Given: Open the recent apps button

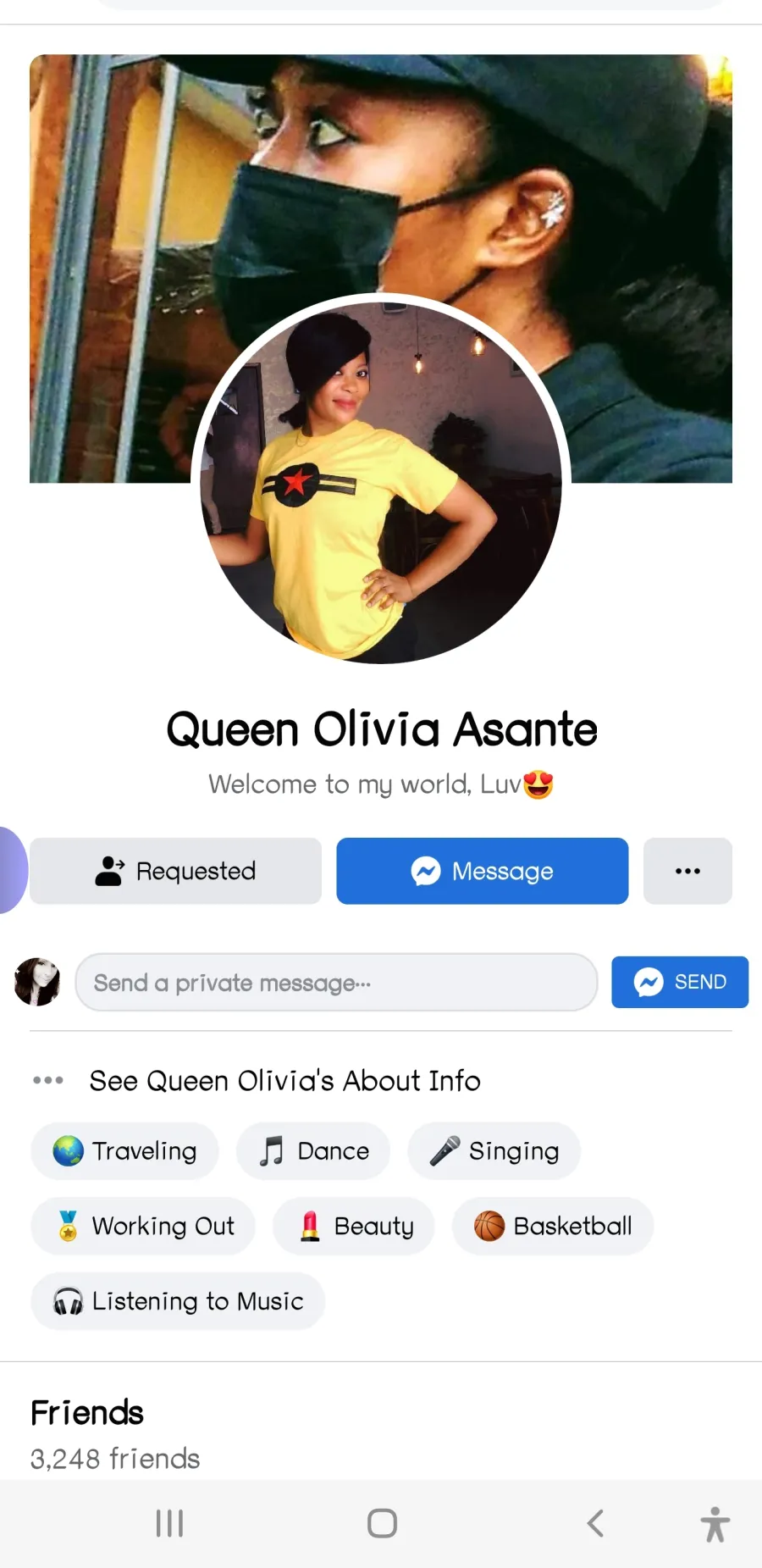Looking at the screenshot, I should coord(169,1523).
